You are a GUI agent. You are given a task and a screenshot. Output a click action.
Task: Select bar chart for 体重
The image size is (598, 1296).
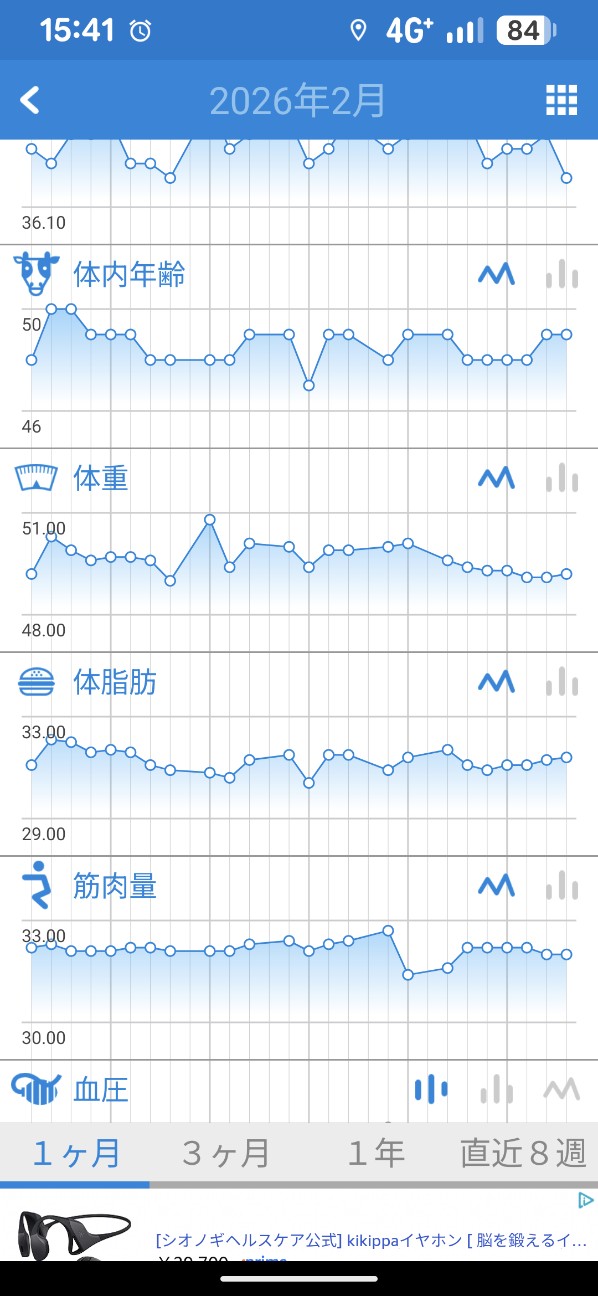562,478
